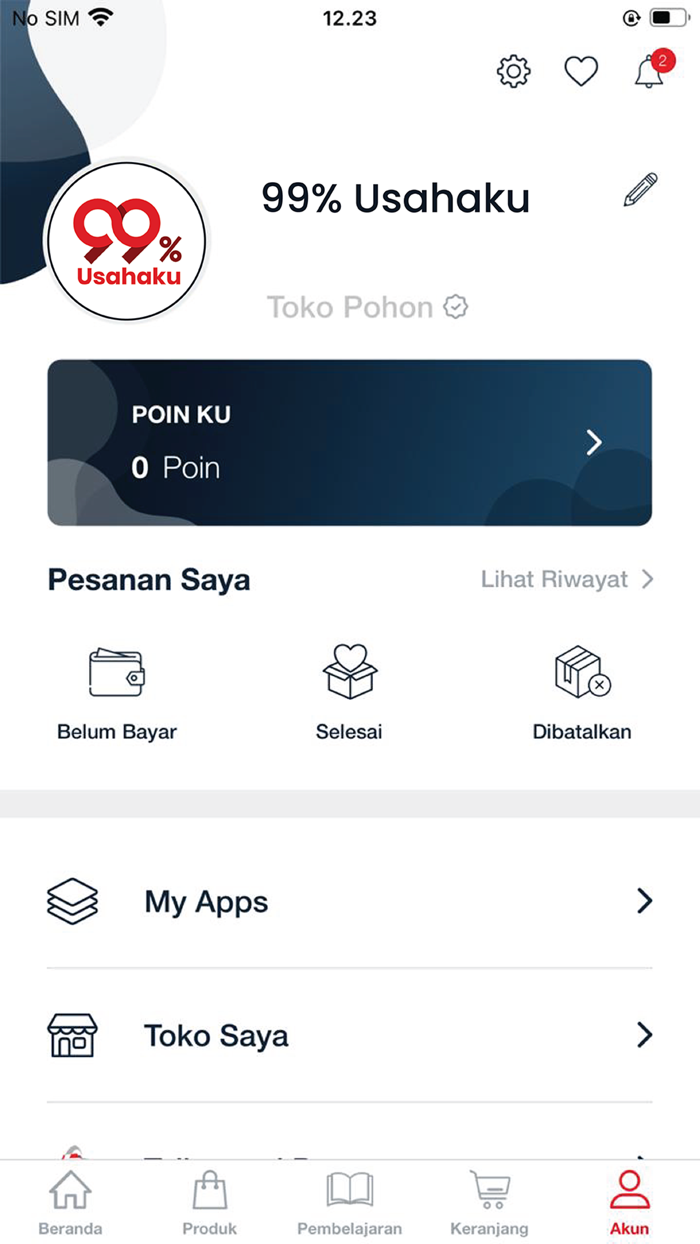Switch to the Keranjang tab
The image size is (700, 1244).
coord(490,1203)
